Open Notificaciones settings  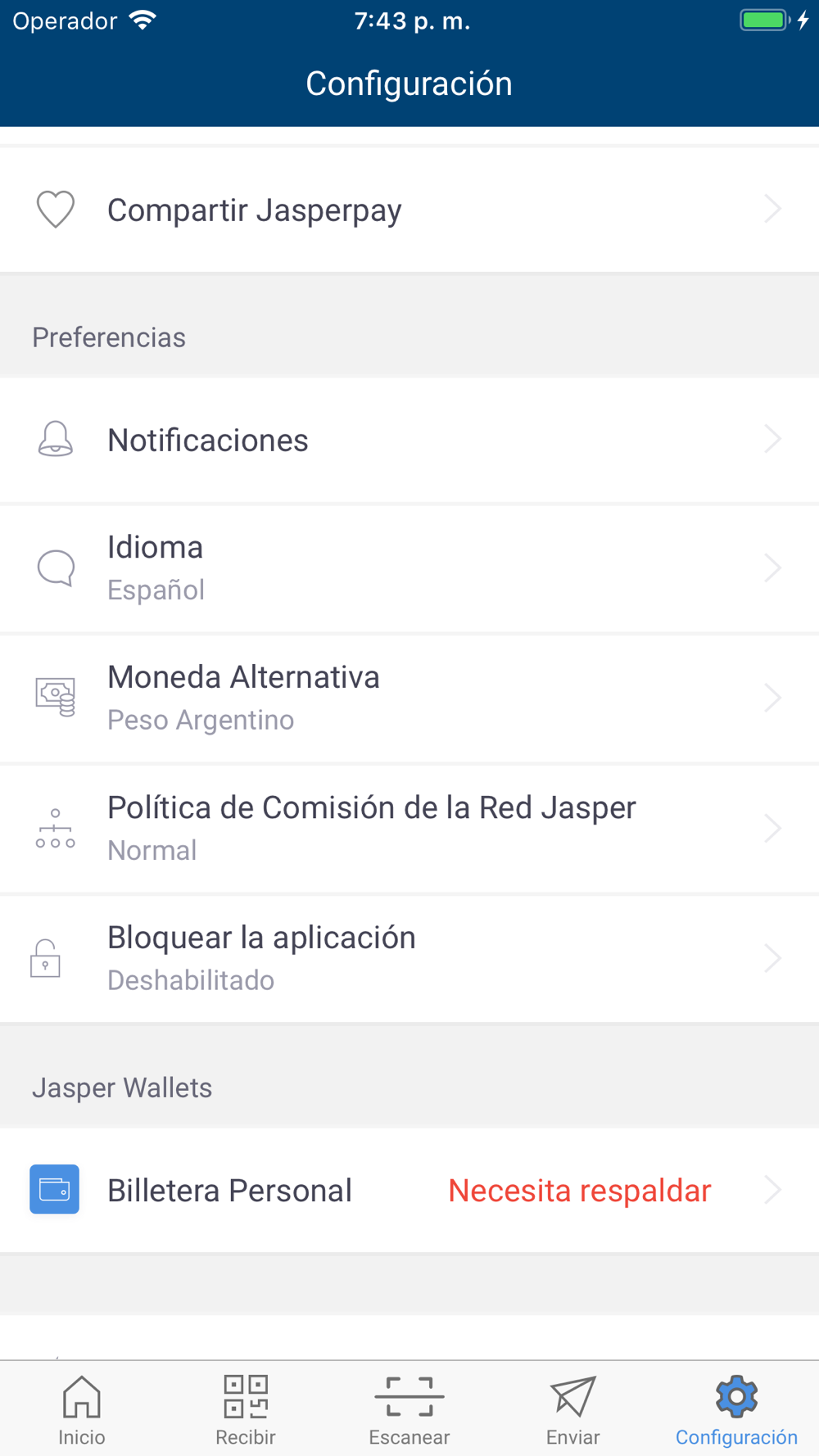(409, 440)
